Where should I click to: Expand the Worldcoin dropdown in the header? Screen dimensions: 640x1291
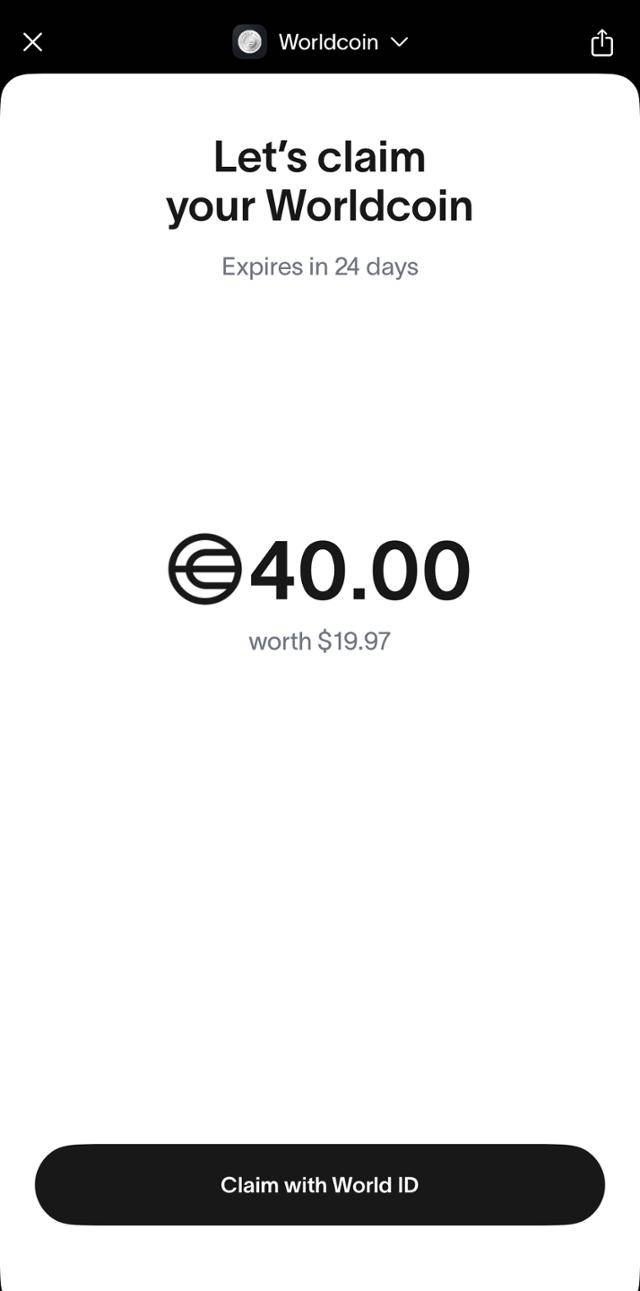coord(321,42)
